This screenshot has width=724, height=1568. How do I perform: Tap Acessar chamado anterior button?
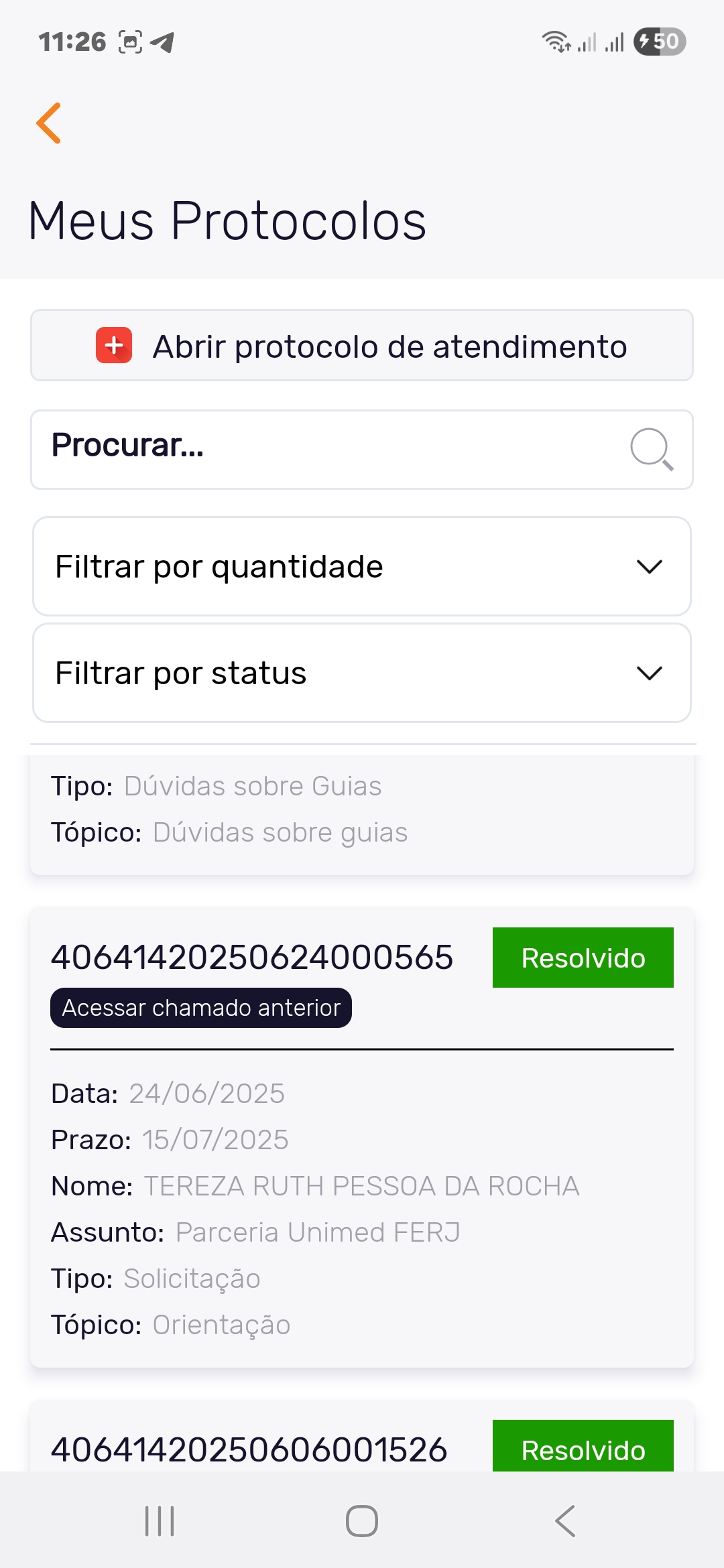coord(201,1008)
